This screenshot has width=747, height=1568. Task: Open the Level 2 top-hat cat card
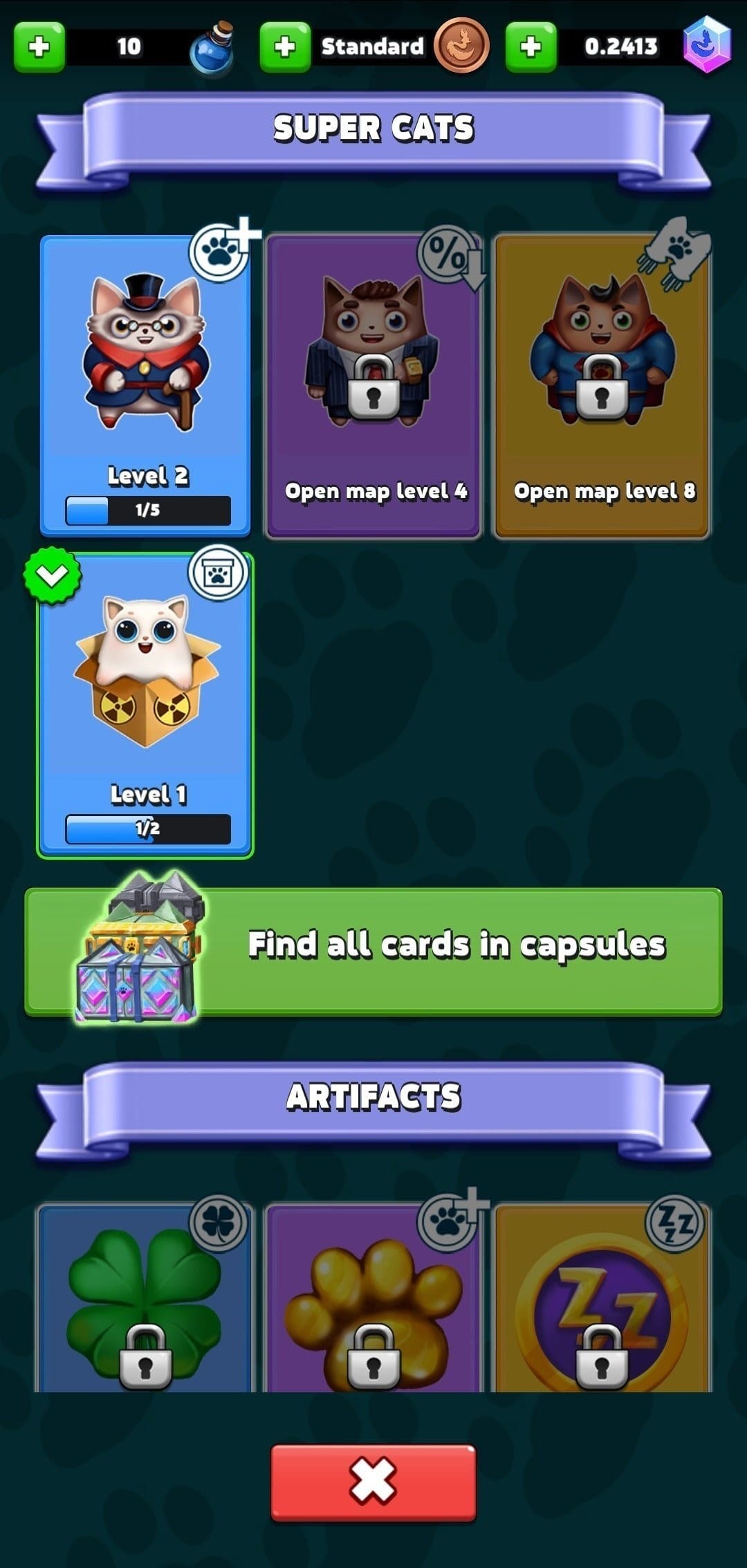point(145,386)
